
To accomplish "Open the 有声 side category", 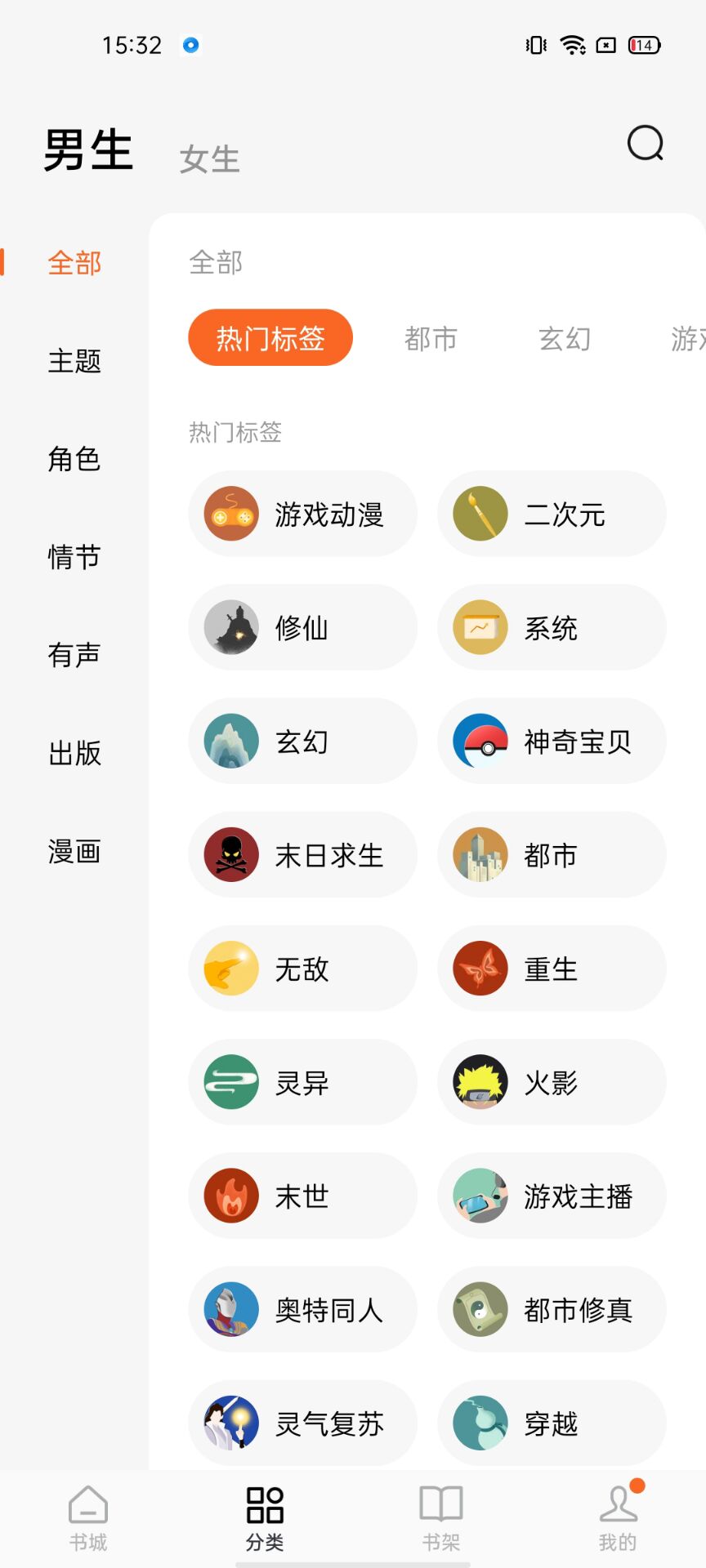I will pos(74,655).
